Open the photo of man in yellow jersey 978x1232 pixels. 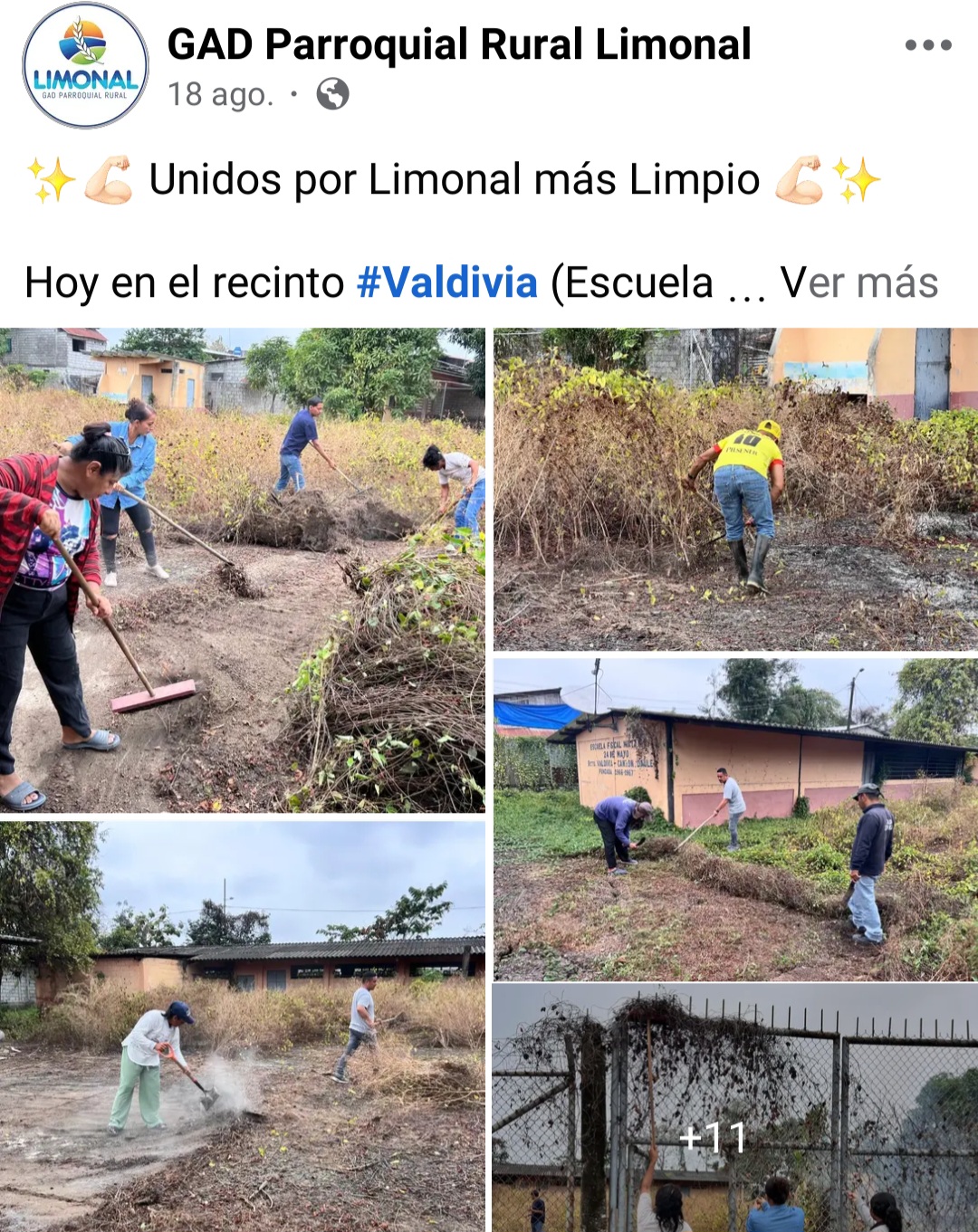point(735,489)
